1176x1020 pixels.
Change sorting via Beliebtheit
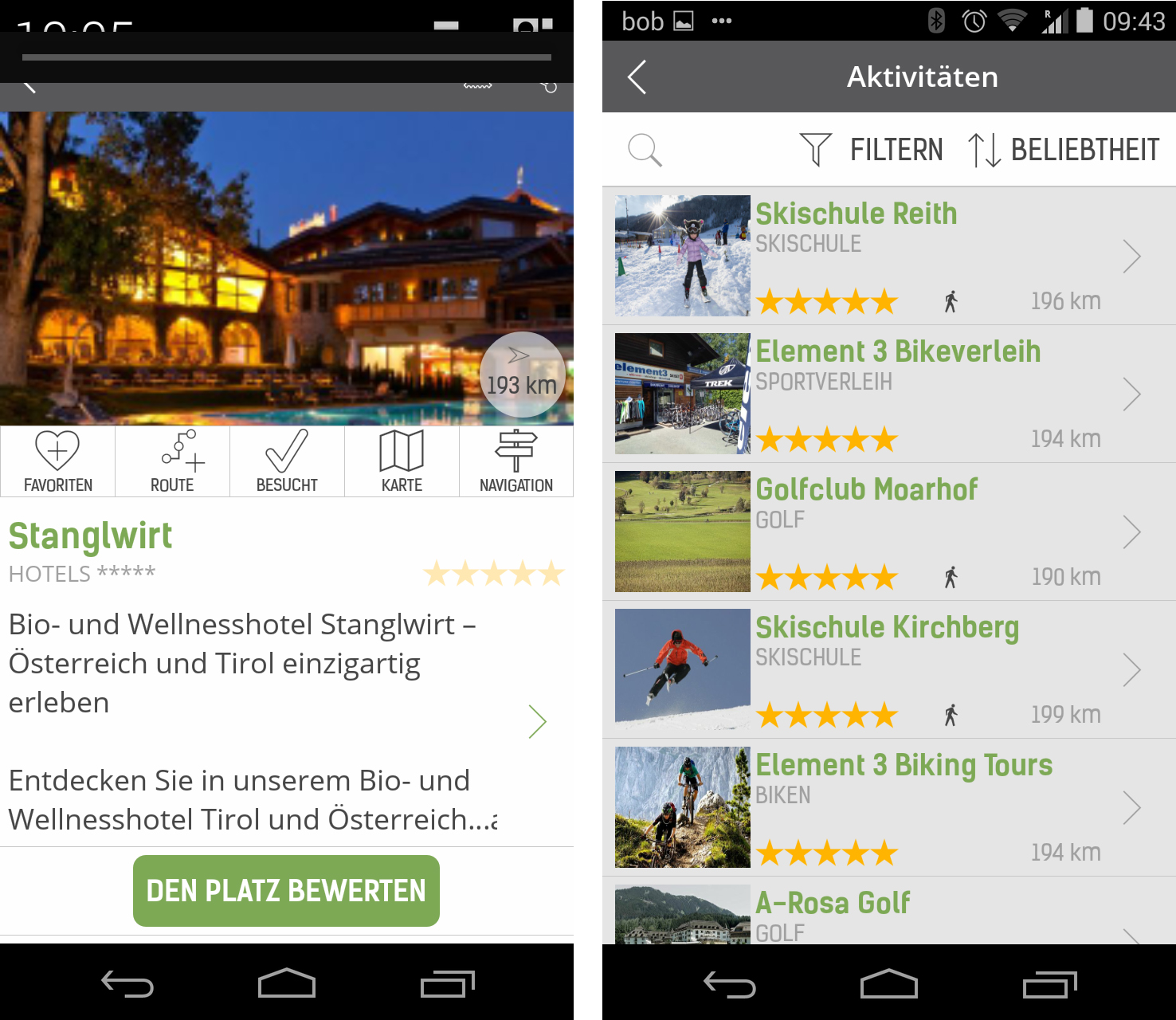click(x=1064, y=150)
